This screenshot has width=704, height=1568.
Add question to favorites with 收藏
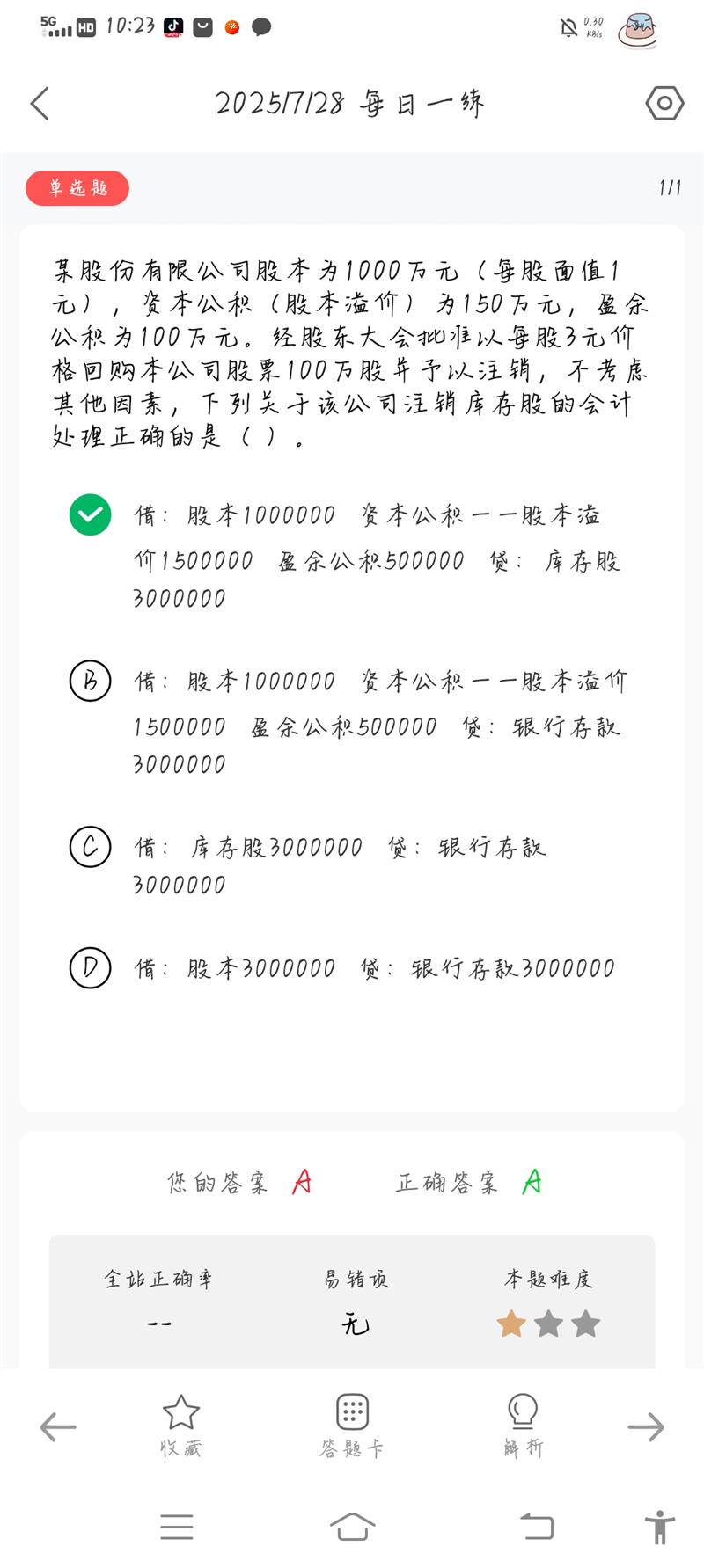click(181, 1426)
